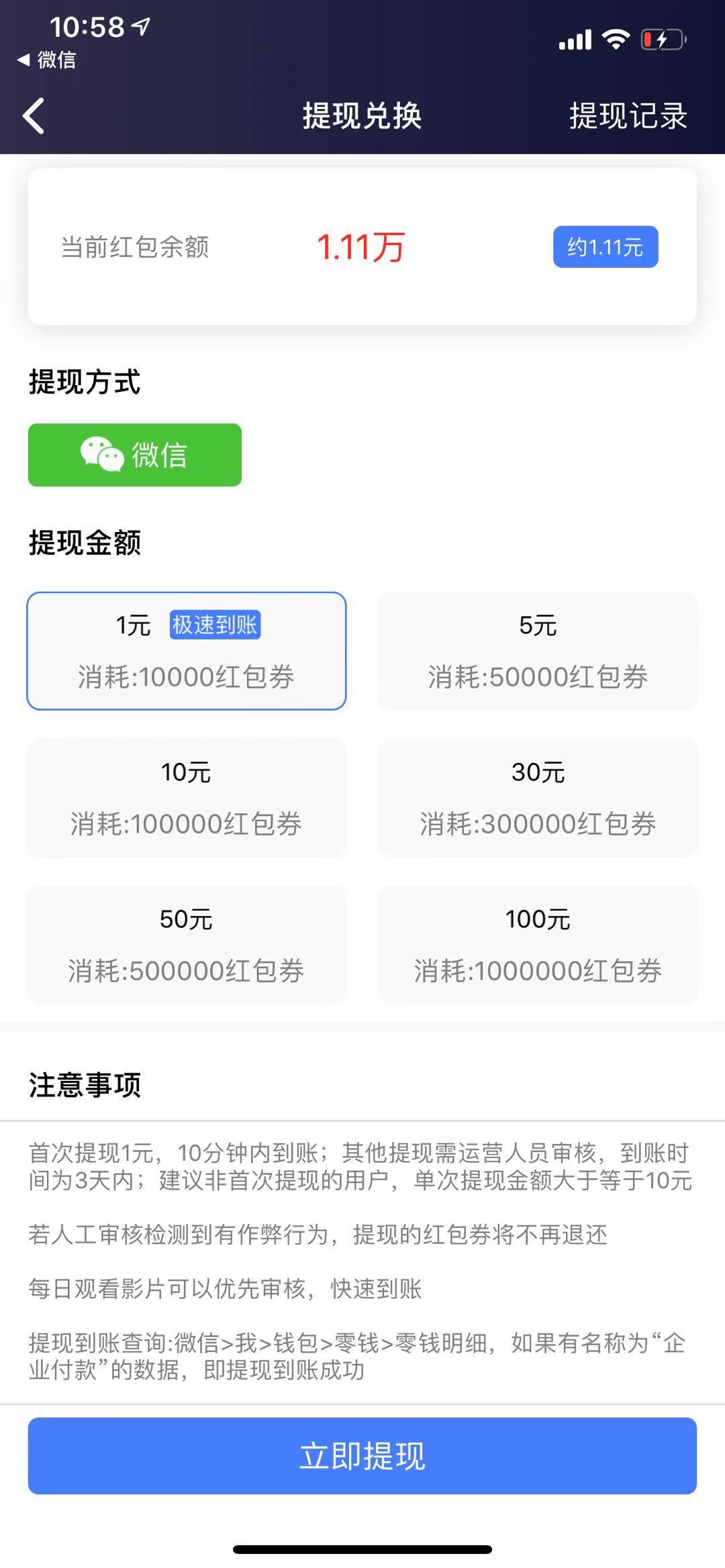The height and width of the screenshot is (1568, 725).
Task: Expand the red packet balance card
Action: tap(362, 248)
